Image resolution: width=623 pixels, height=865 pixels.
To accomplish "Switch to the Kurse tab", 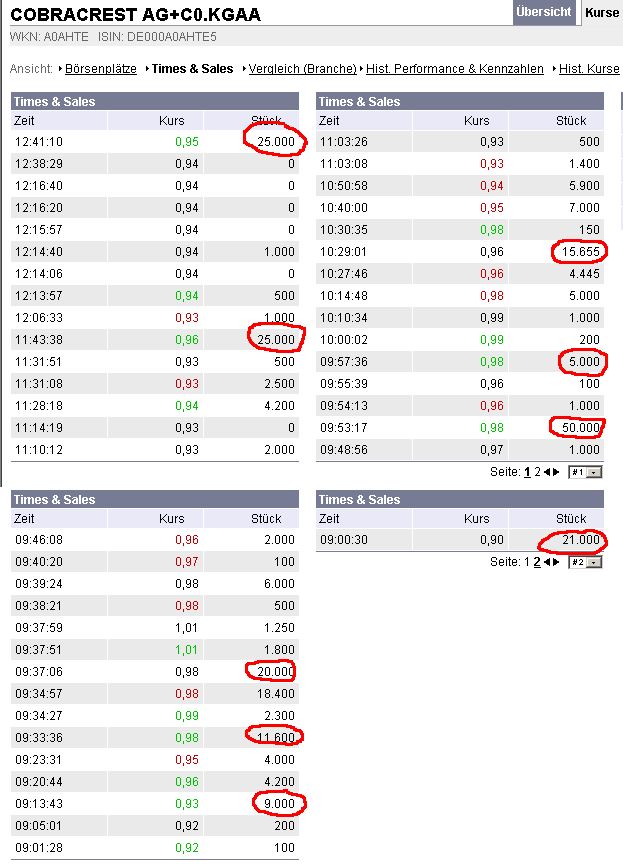I will [602, 12].
